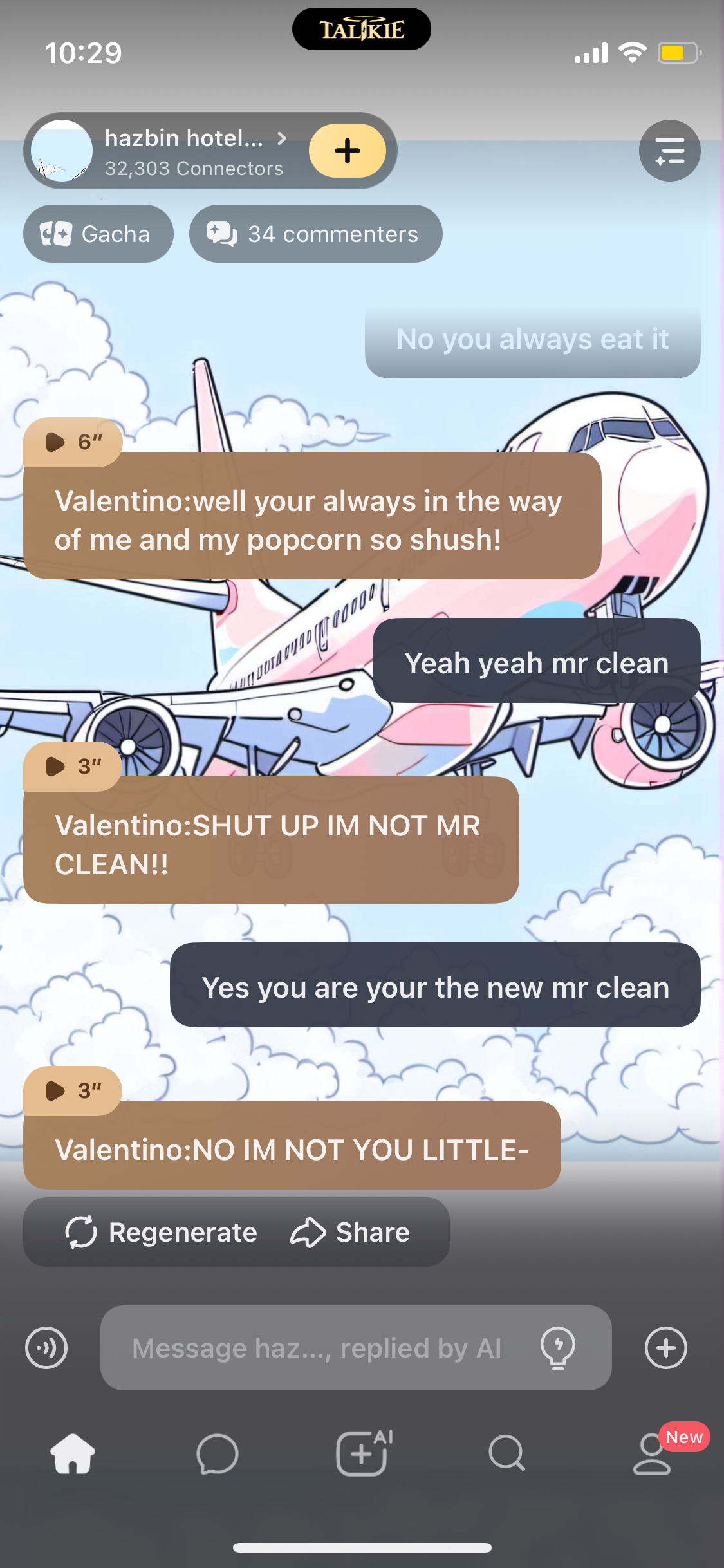Switch to the search tab
This screenshot has width=724, height=1568.
[507, 1454]
